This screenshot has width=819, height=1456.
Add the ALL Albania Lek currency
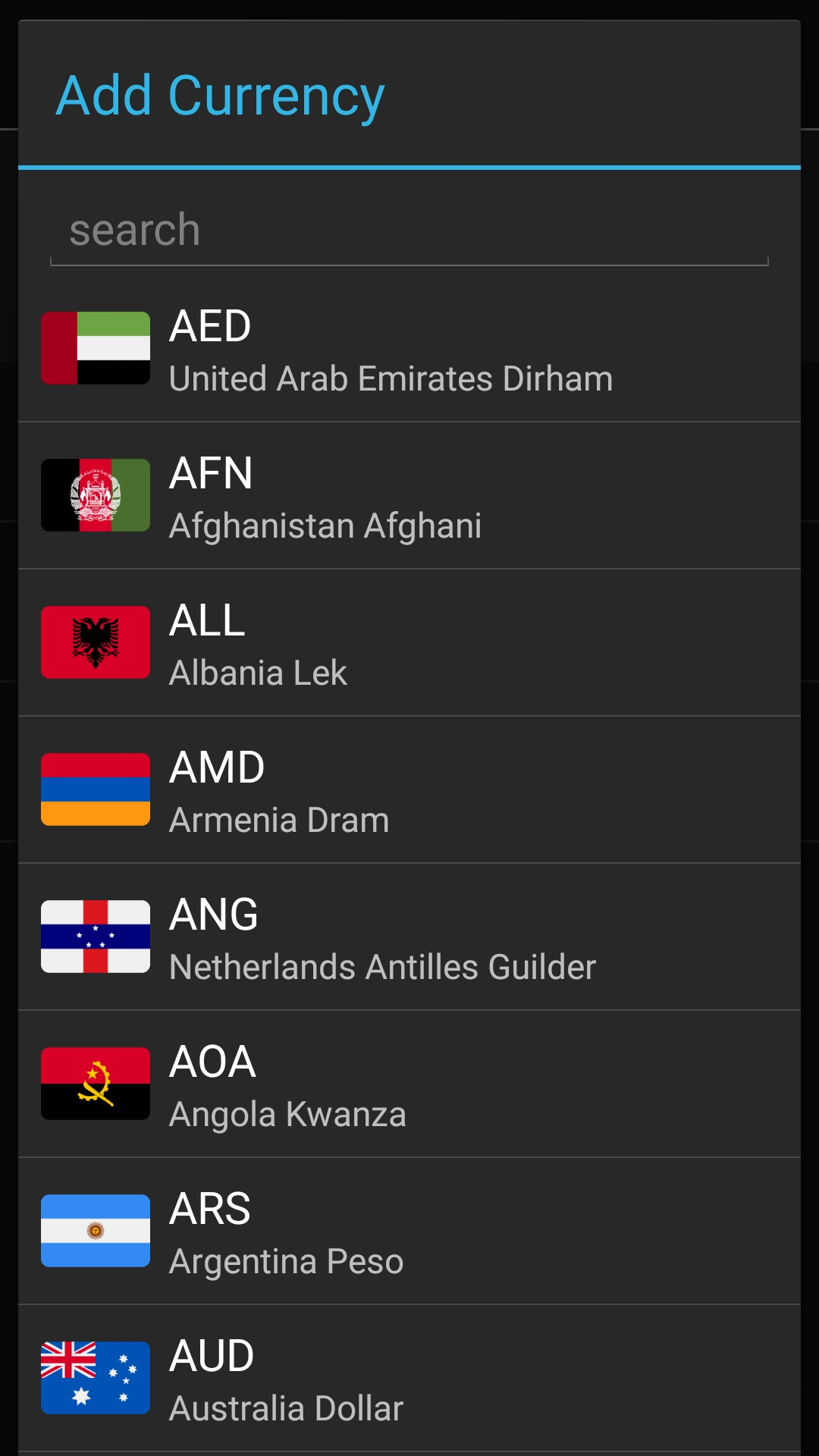[x=409, y=643]
